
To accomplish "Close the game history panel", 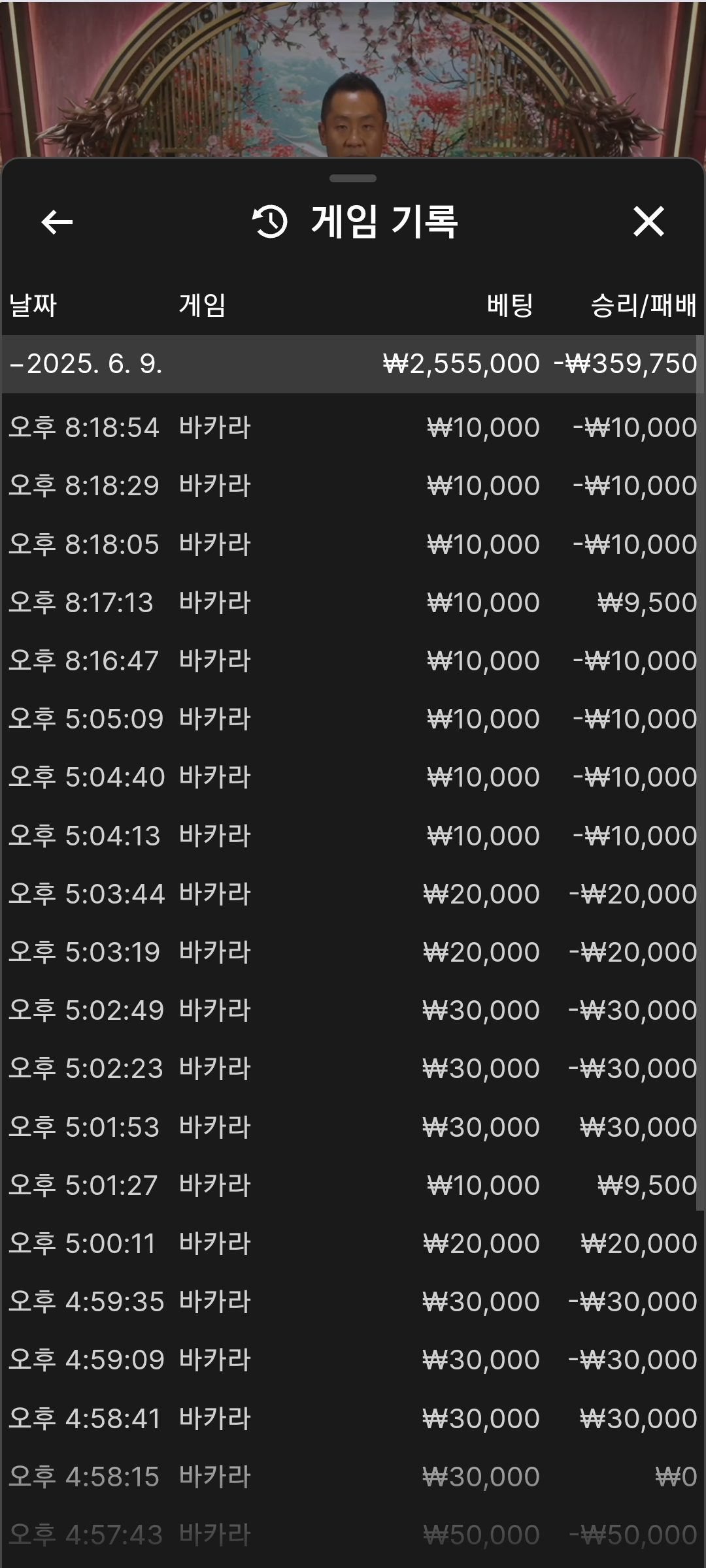I will click(x=648, y=221).
